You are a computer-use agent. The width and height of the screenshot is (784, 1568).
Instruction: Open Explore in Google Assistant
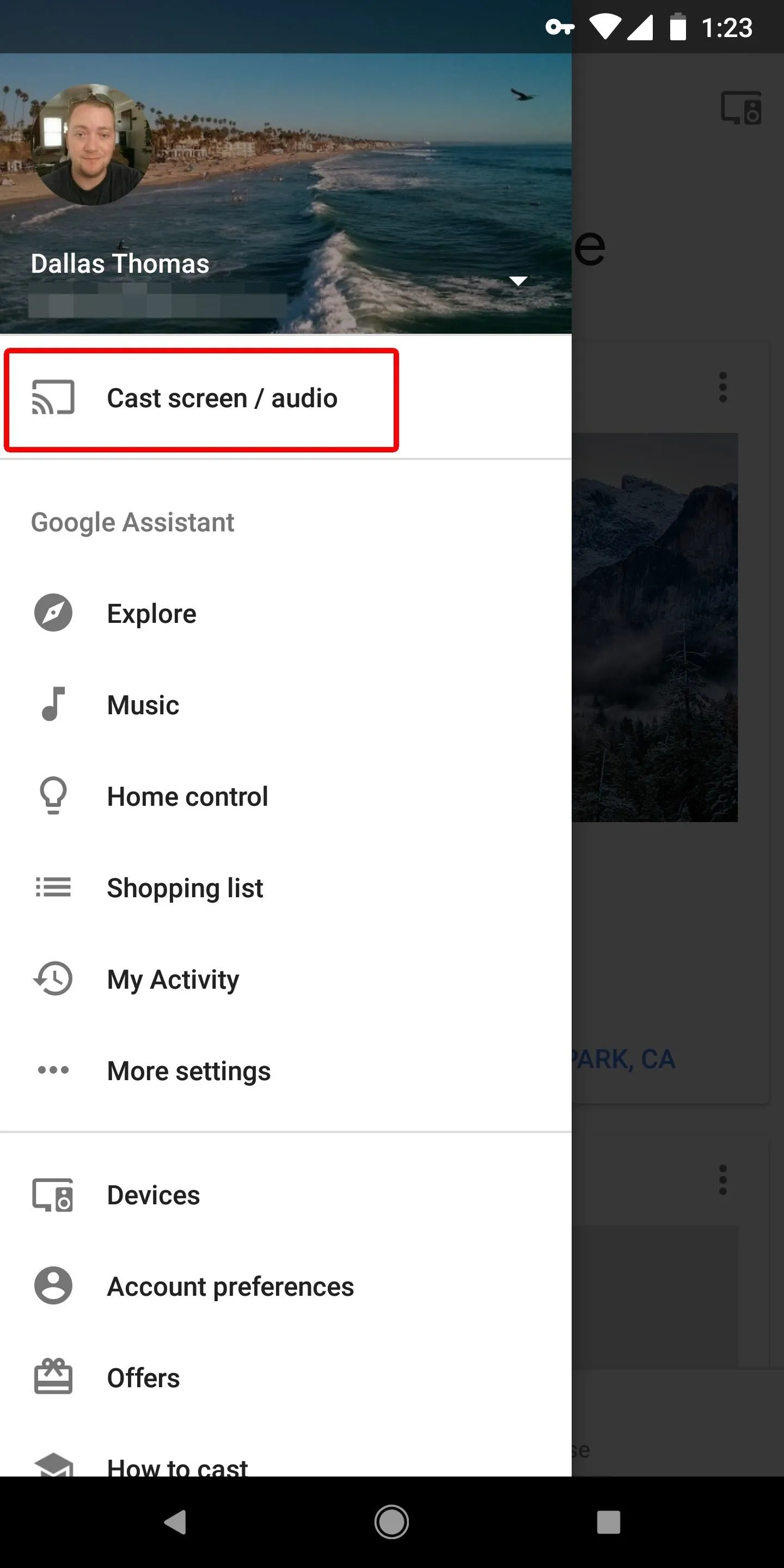285,613
